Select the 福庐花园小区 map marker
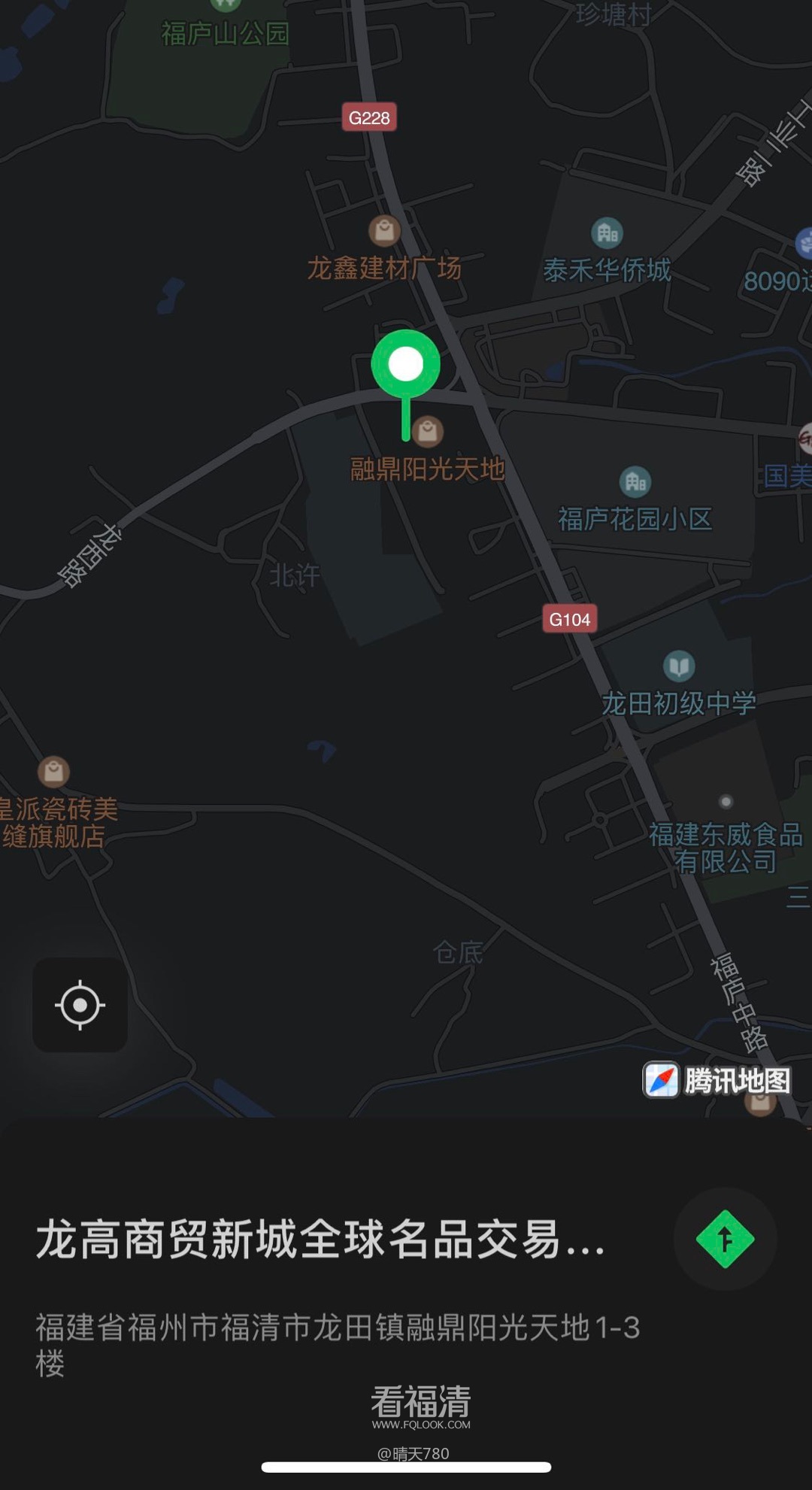 click(635, 482)
